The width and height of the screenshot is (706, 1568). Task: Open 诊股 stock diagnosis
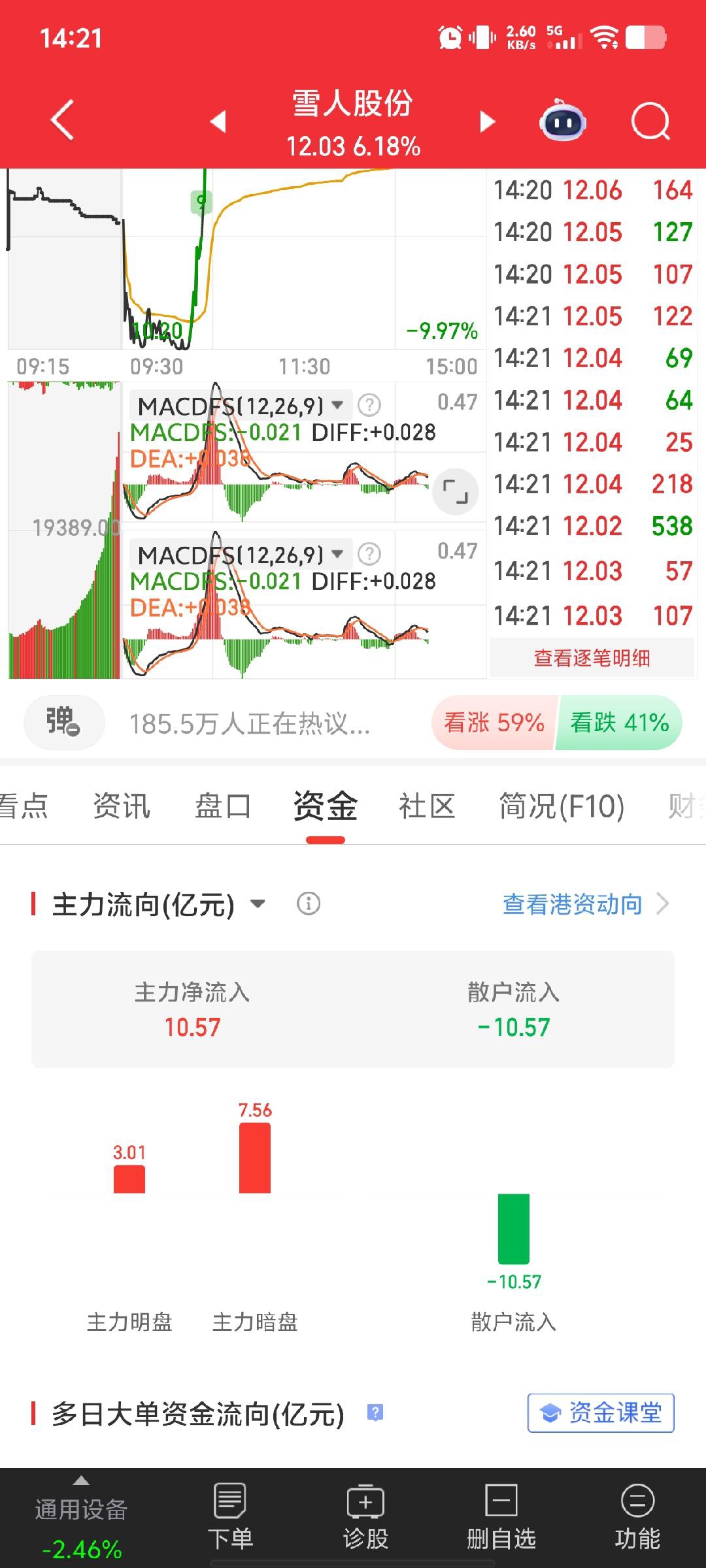365,1516
